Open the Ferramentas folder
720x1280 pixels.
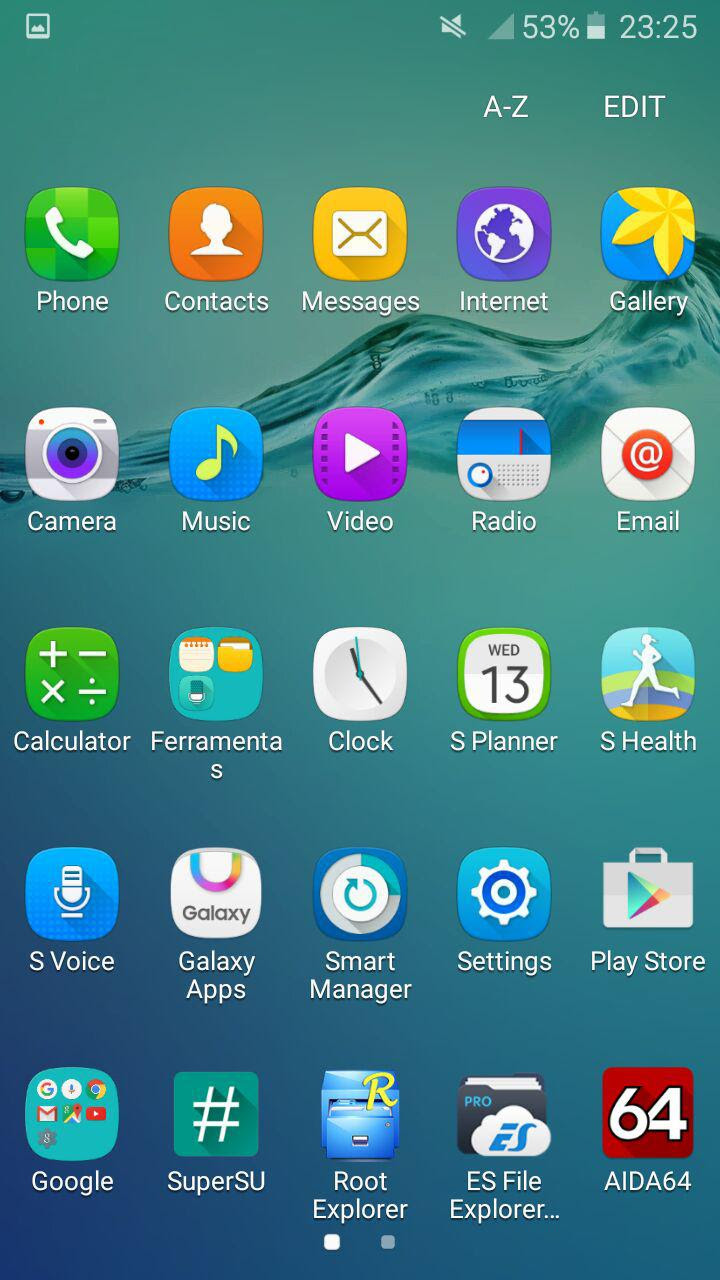point(216,675)
